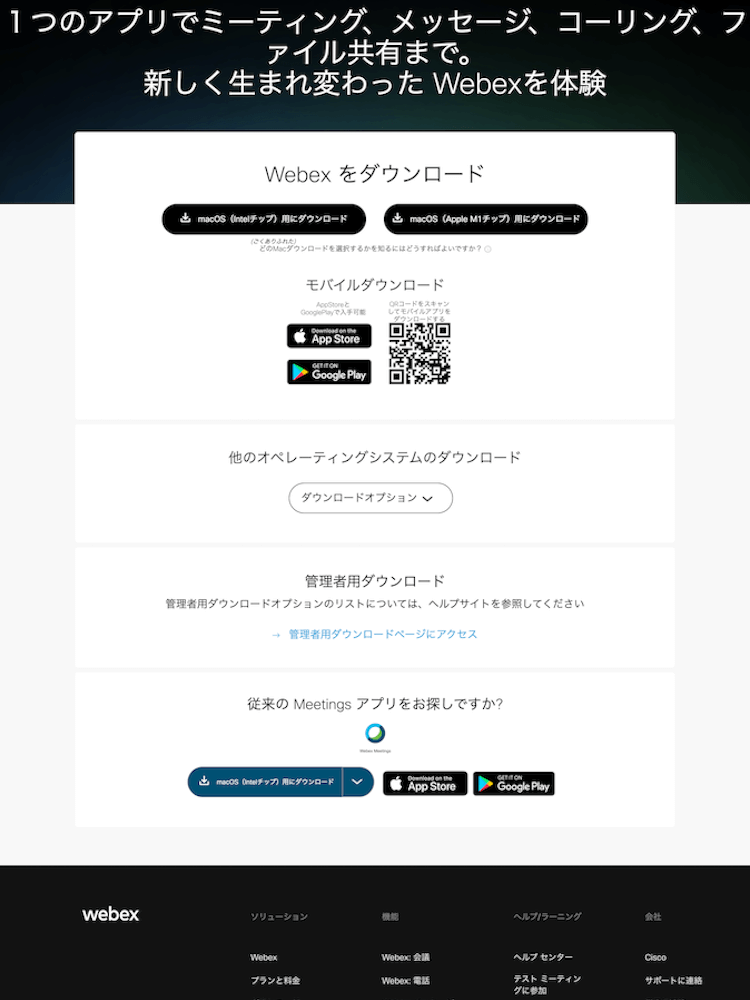The height and width of the screenshot is (1000, 750).
Task: Open the Cisco footer link
Action: coord(655,957)
